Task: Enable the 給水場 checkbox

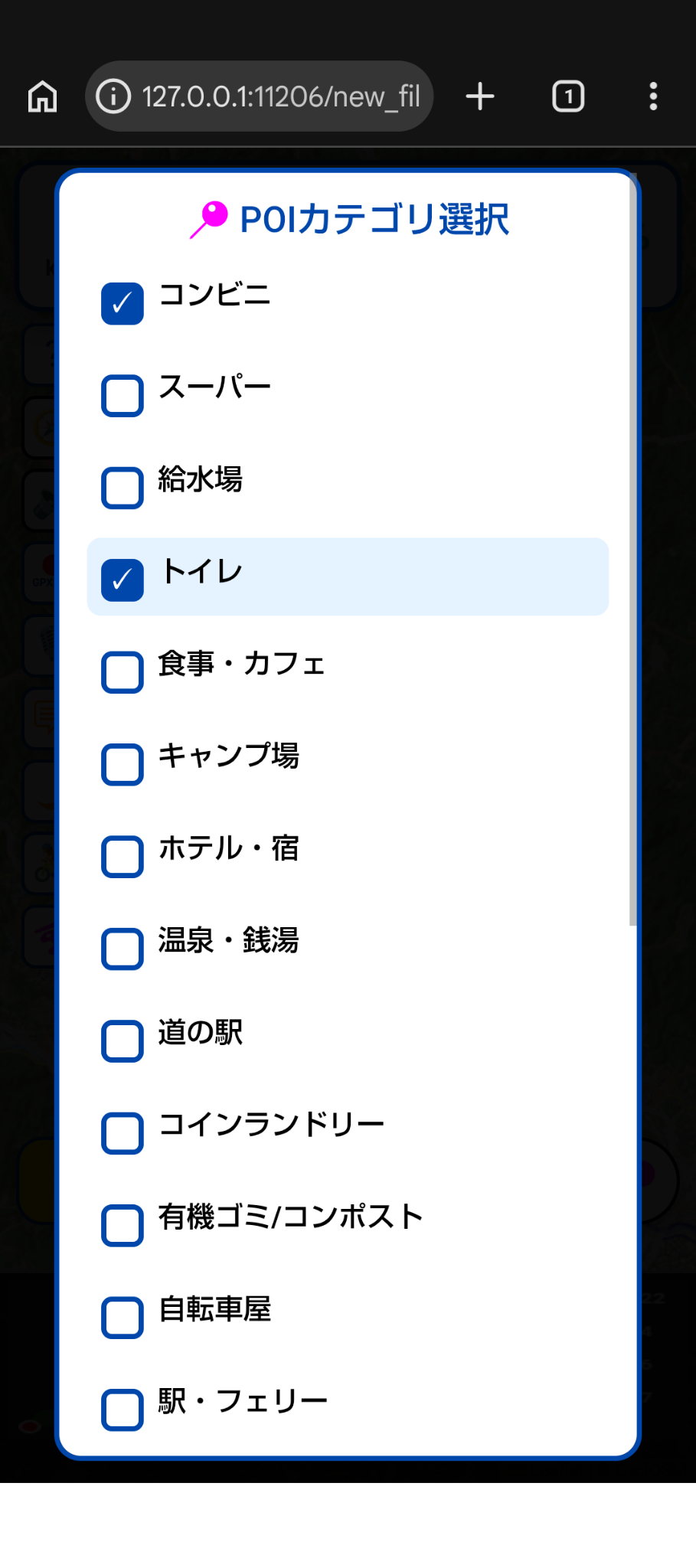Action: click(123, 488)
